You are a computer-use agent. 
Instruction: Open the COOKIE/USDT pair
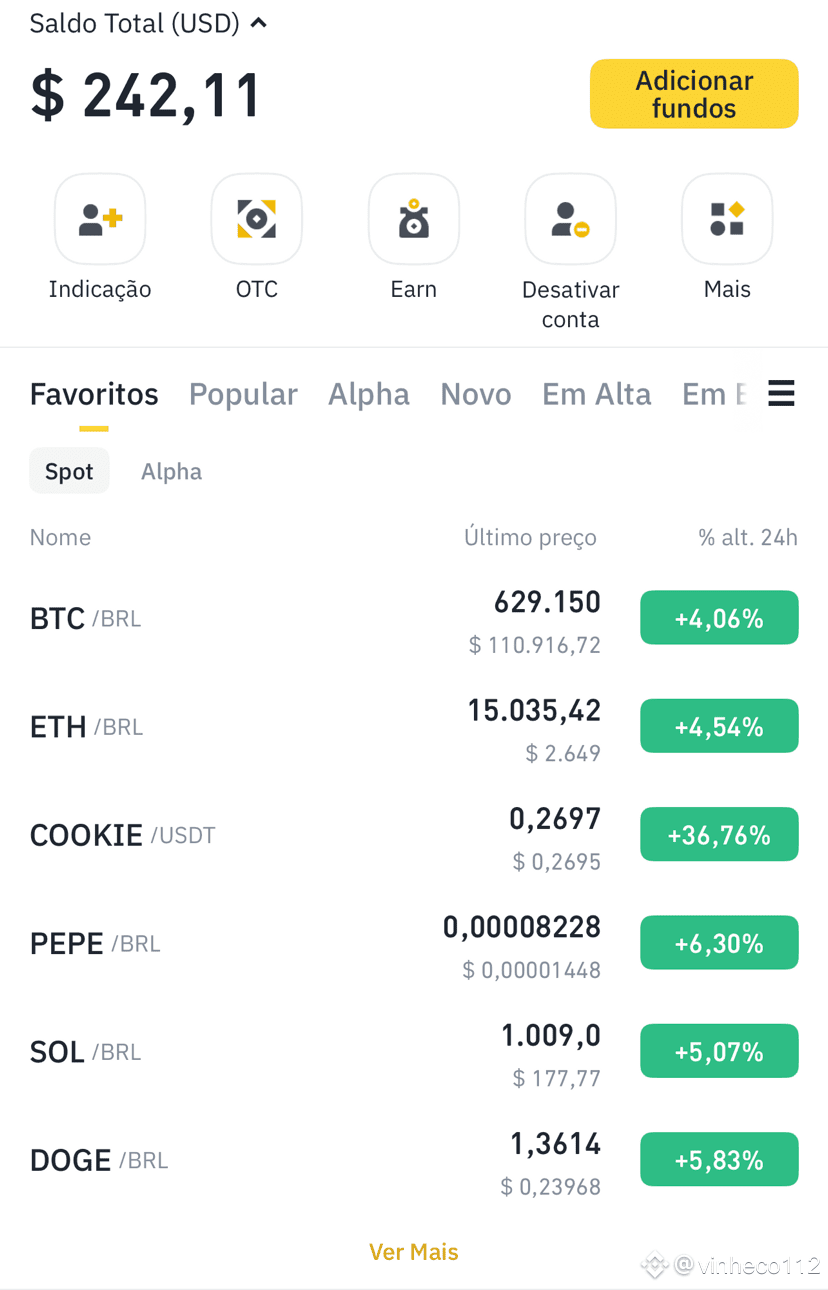point(414,835)
